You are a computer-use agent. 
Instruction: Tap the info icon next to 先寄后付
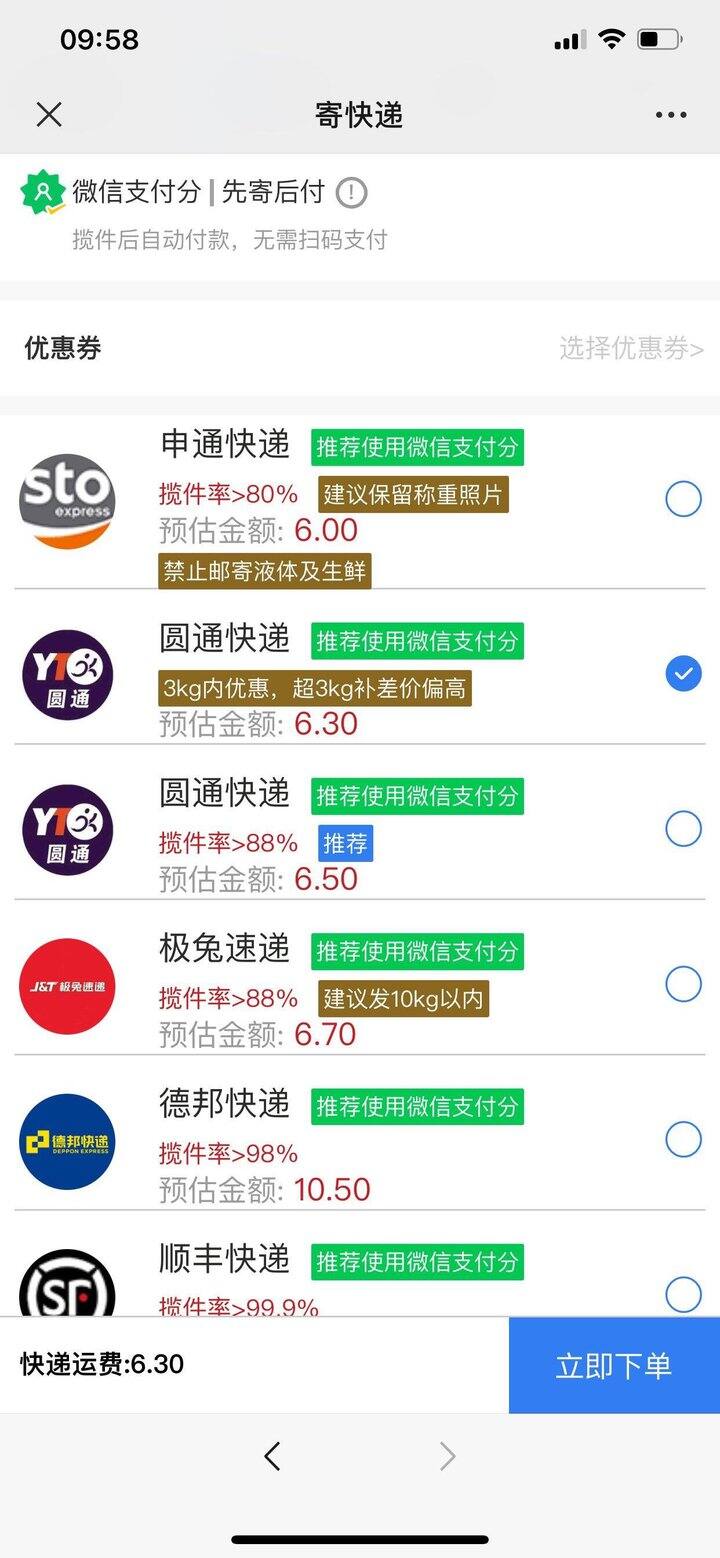[351, 192]
